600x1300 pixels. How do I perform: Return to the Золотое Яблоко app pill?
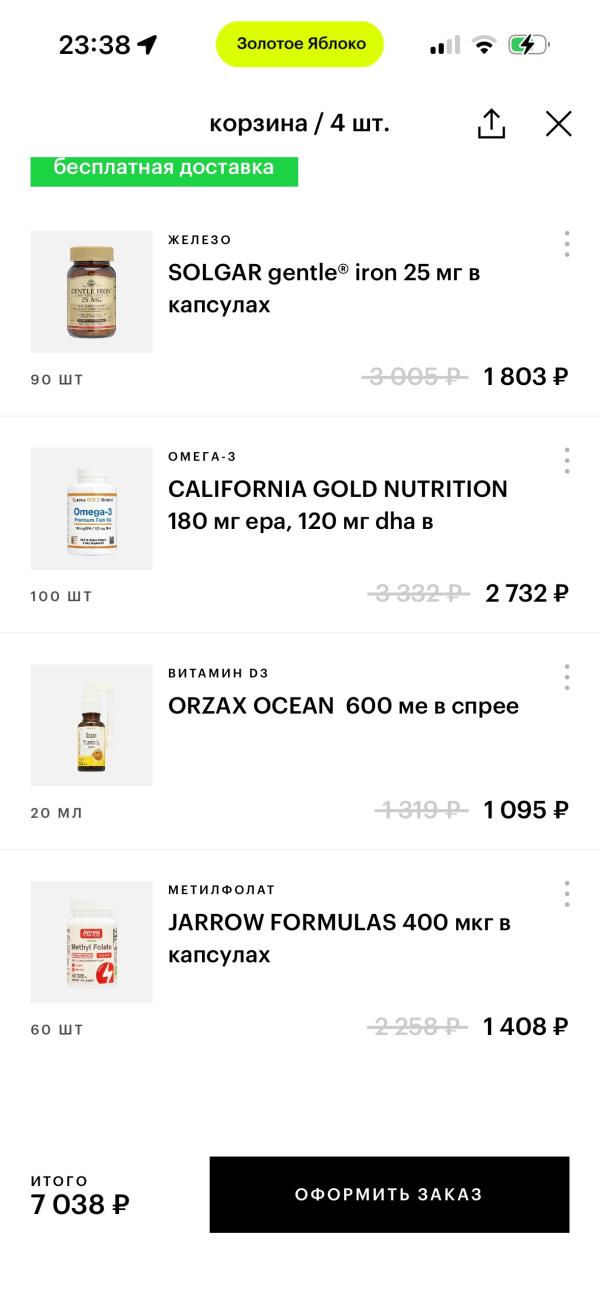coord(300,44)
